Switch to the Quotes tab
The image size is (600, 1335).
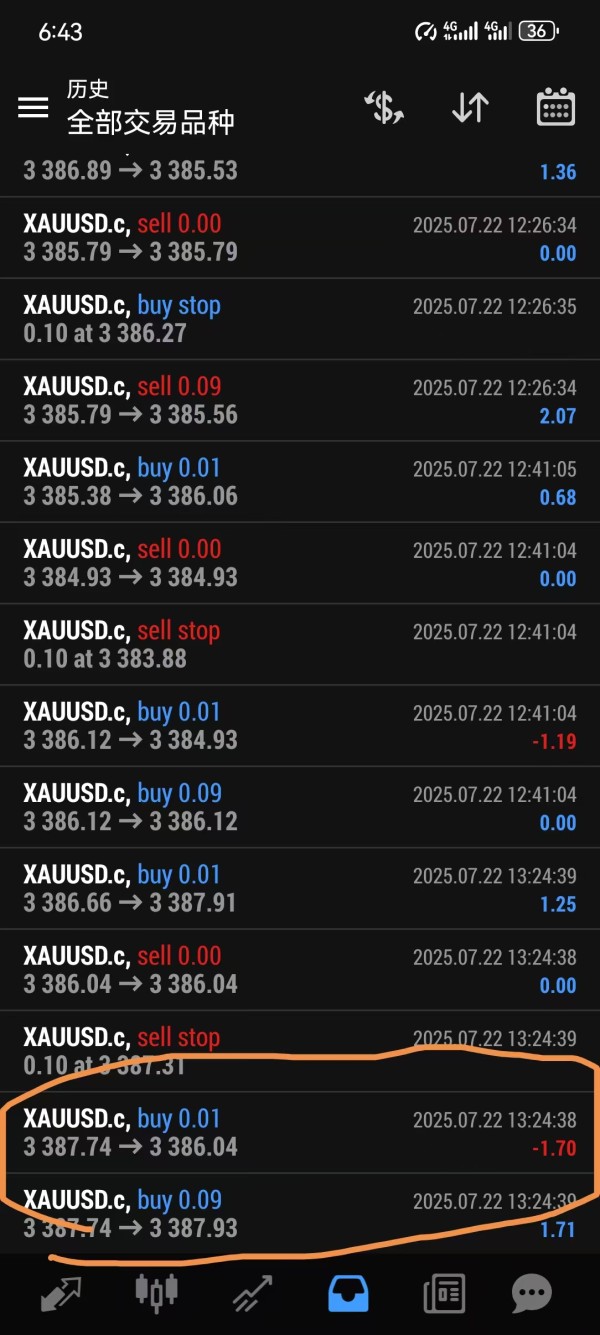click(62, 1294)
